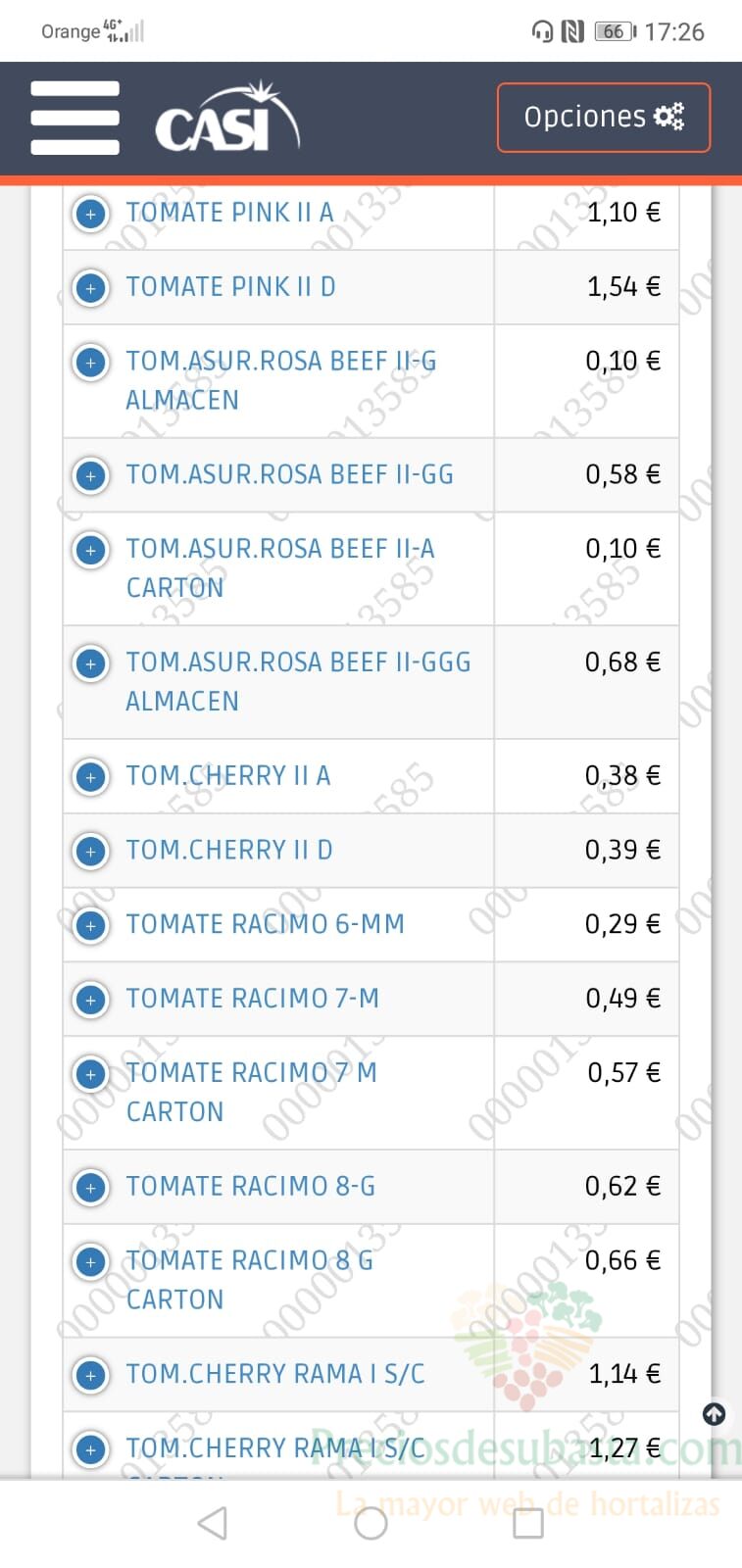Go to the home screen

[371, 1523]
